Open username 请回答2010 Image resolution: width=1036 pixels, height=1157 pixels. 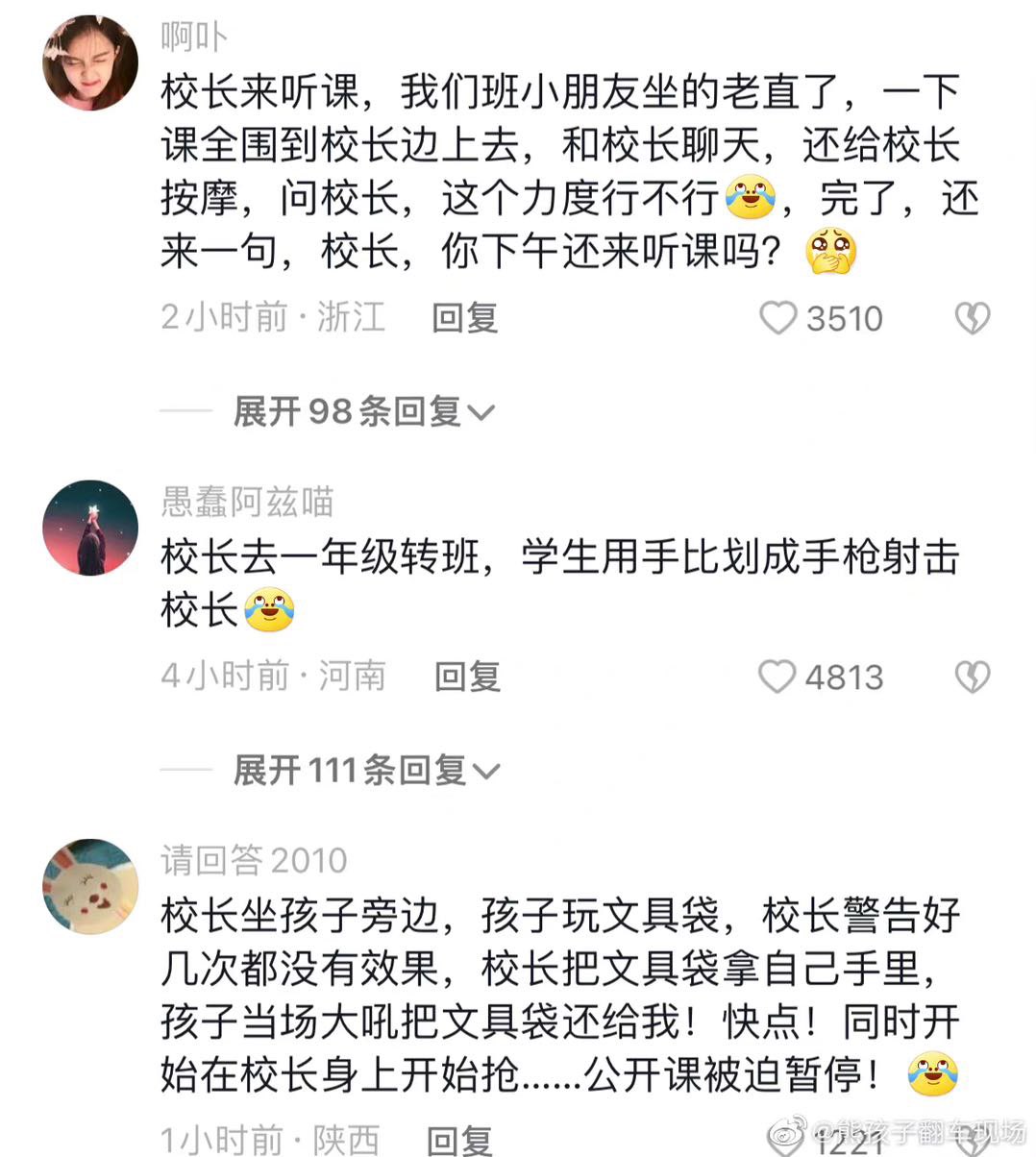click(254, 860)
